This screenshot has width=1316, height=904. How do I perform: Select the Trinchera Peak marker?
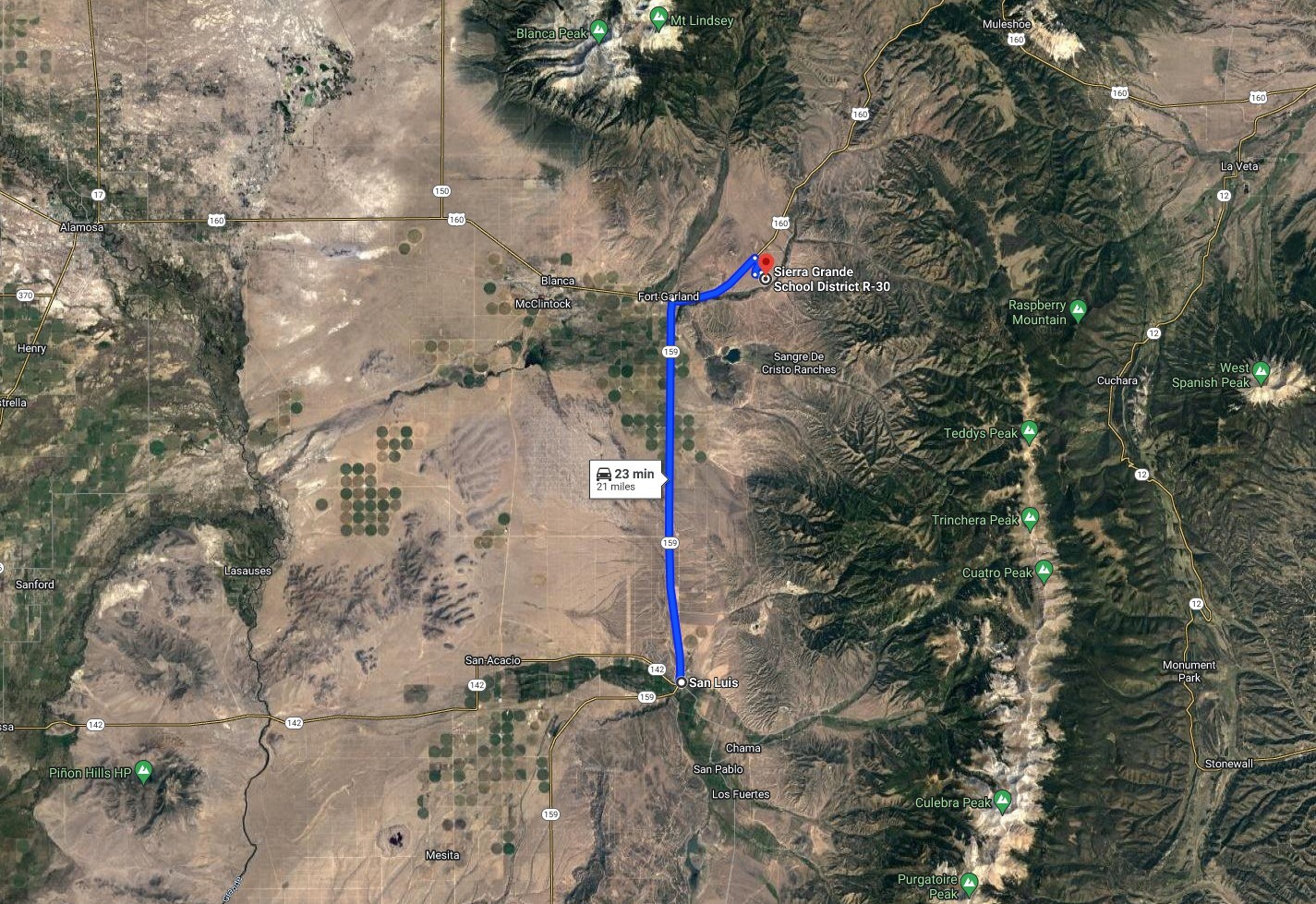1030,519
